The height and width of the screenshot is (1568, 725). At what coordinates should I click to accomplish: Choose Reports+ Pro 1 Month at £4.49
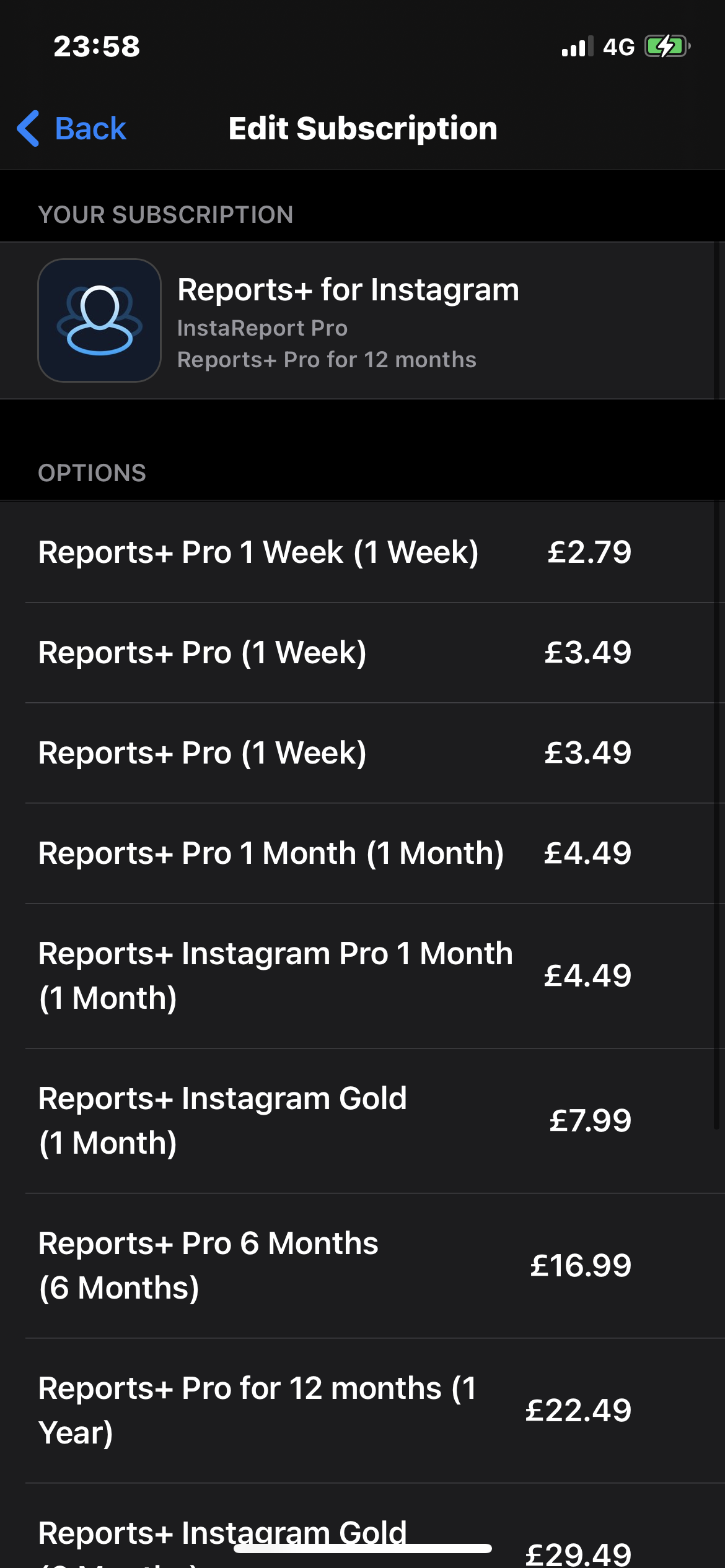[x=335, y=853]
